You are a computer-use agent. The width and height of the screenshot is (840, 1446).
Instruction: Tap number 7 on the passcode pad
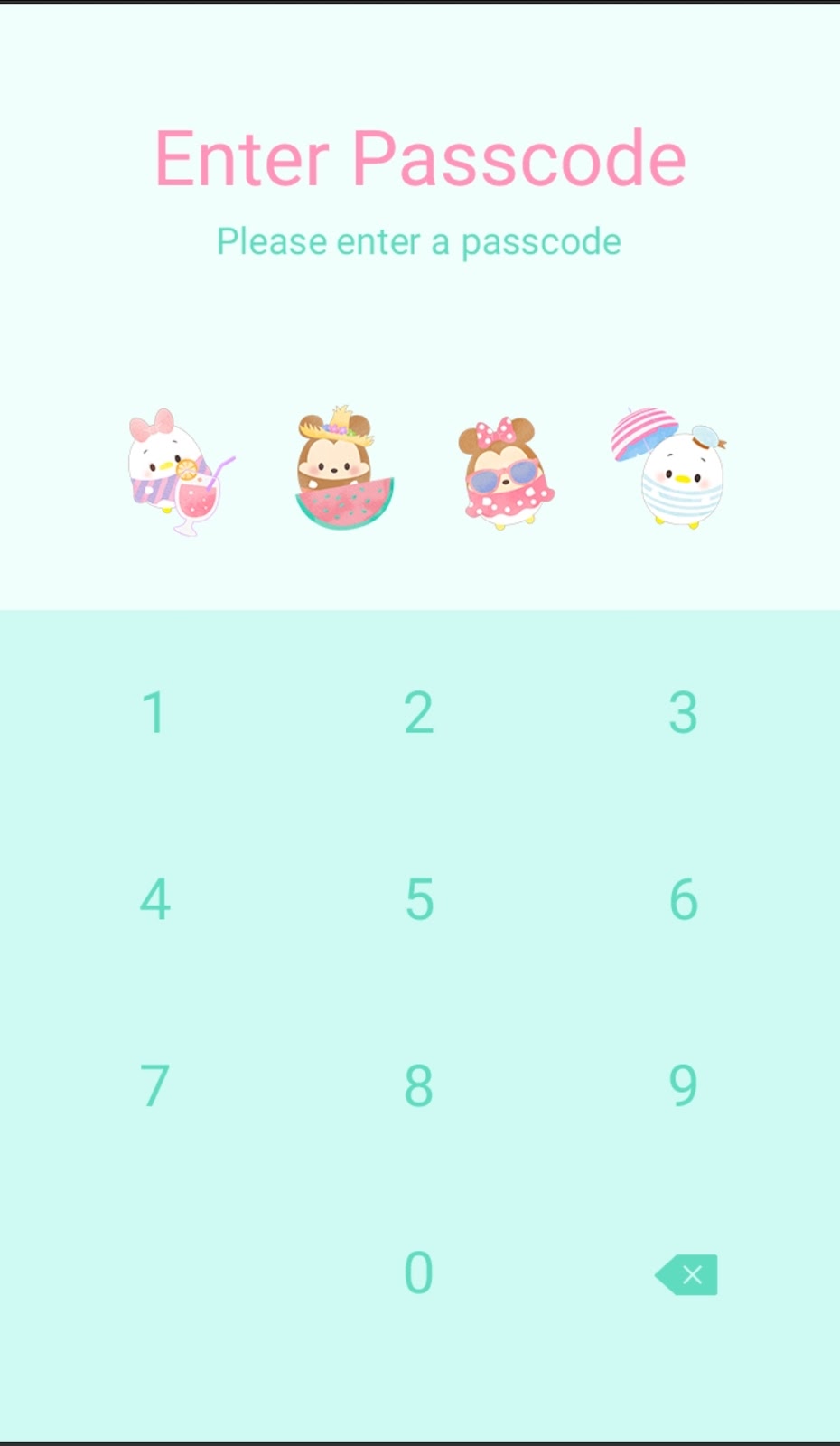[x=154, y=1085]
